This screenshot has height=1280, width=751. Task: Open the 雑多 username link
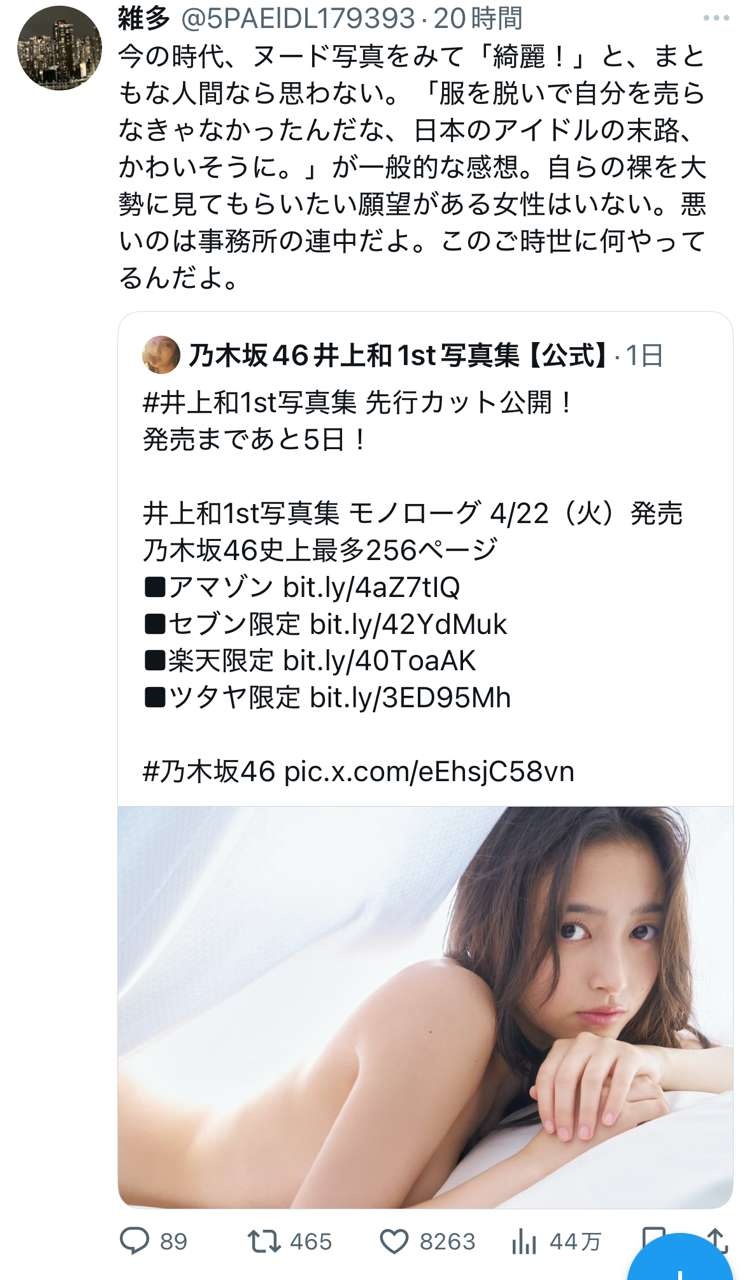(138, 17)
